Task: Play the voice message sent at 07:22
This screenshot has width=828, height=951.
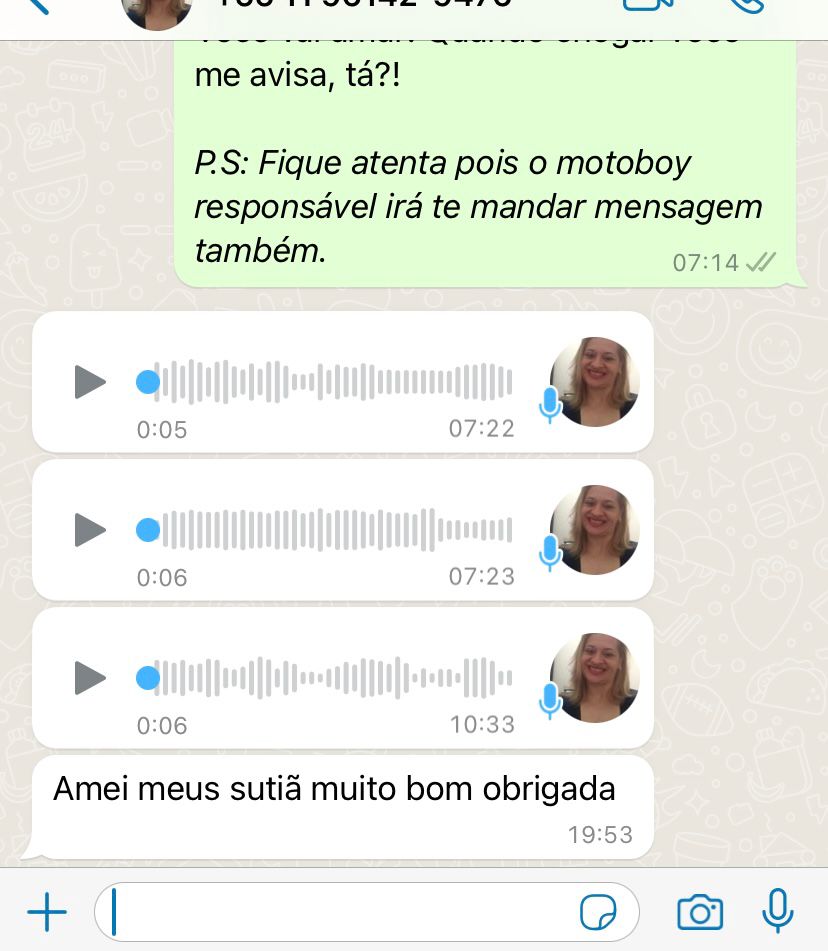Action: click(x=90, y=381)
